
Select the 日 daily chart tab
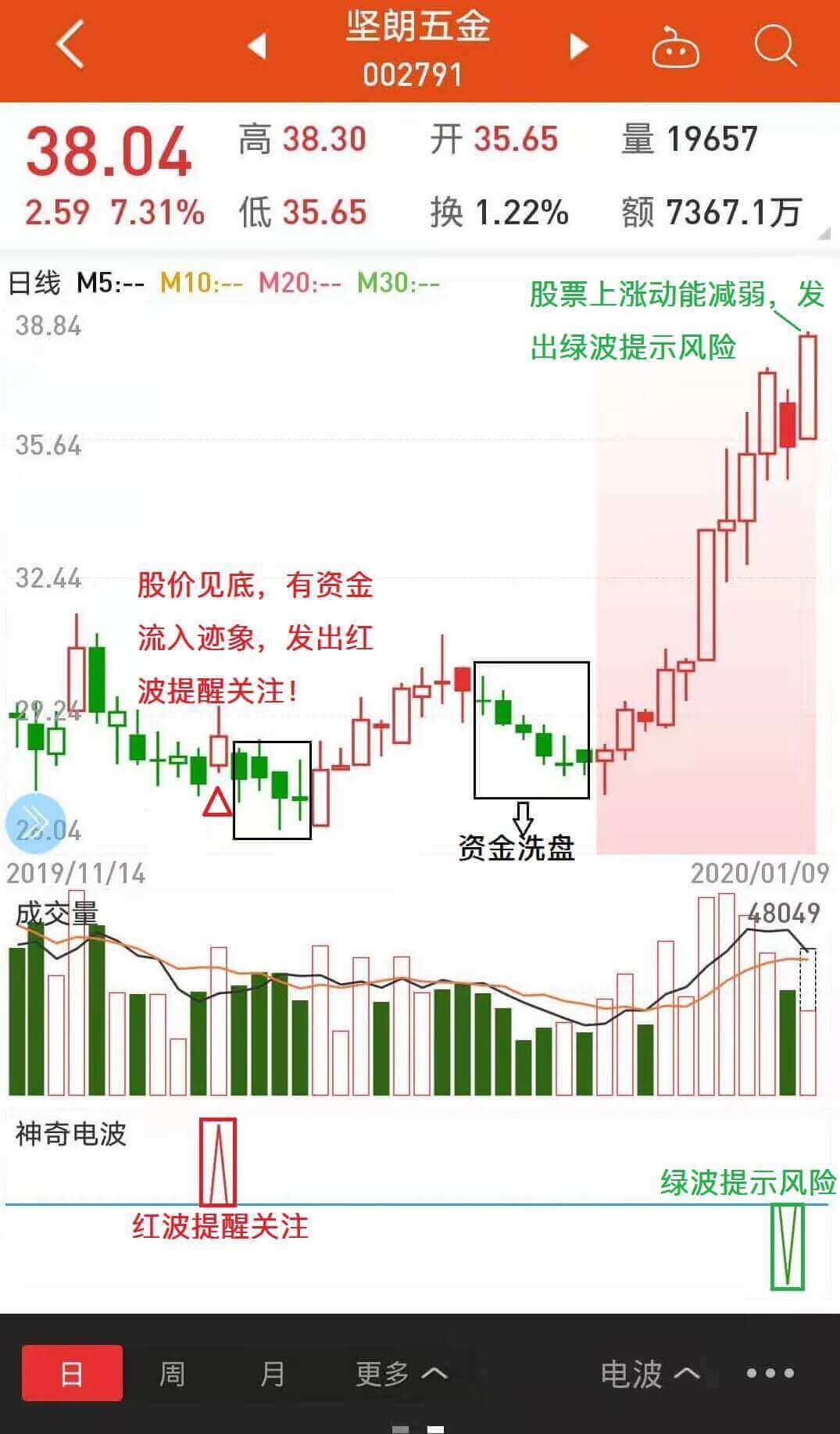(72, 1373)
